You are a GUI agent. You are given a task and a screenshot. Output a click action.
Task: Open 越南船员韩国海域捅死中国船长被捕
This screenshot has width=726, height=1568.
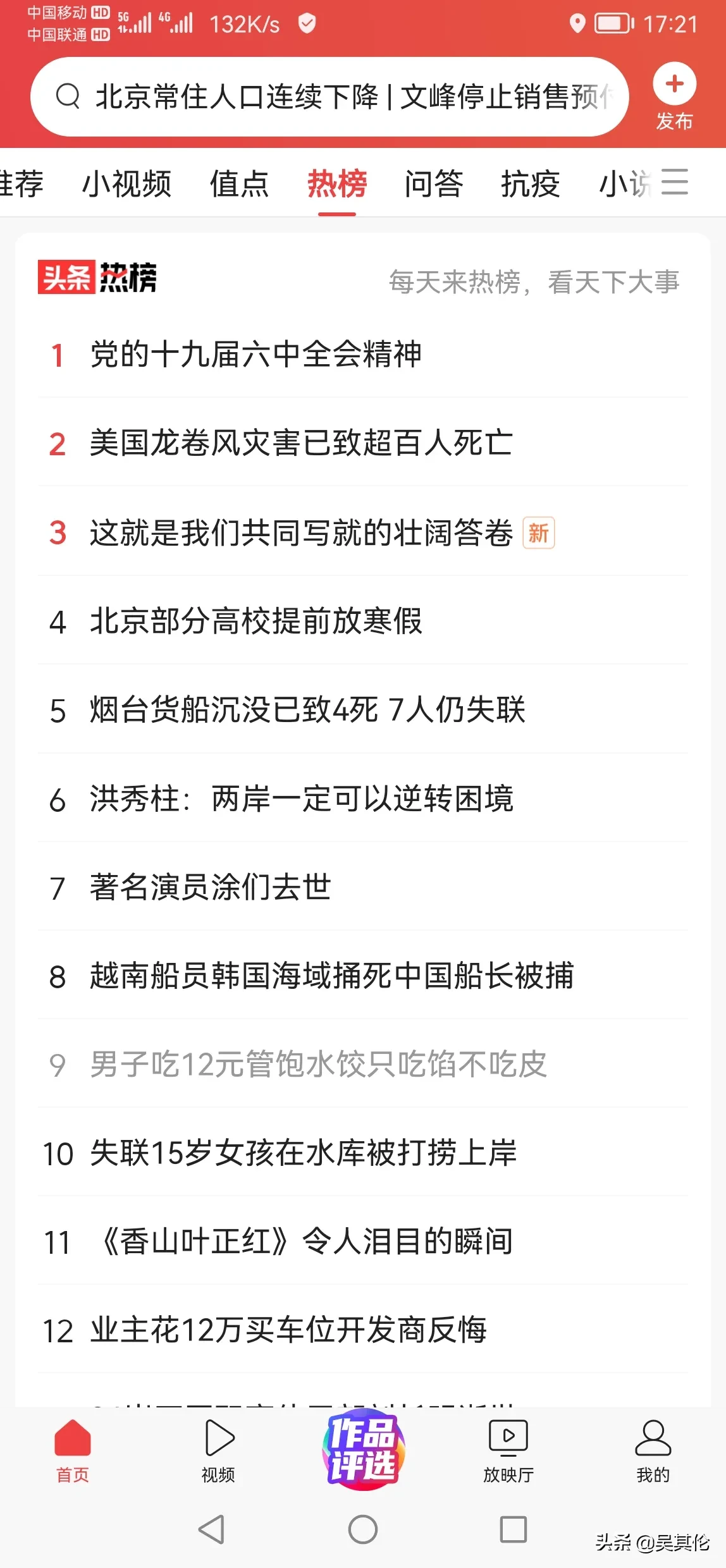[x=331, y=976]
